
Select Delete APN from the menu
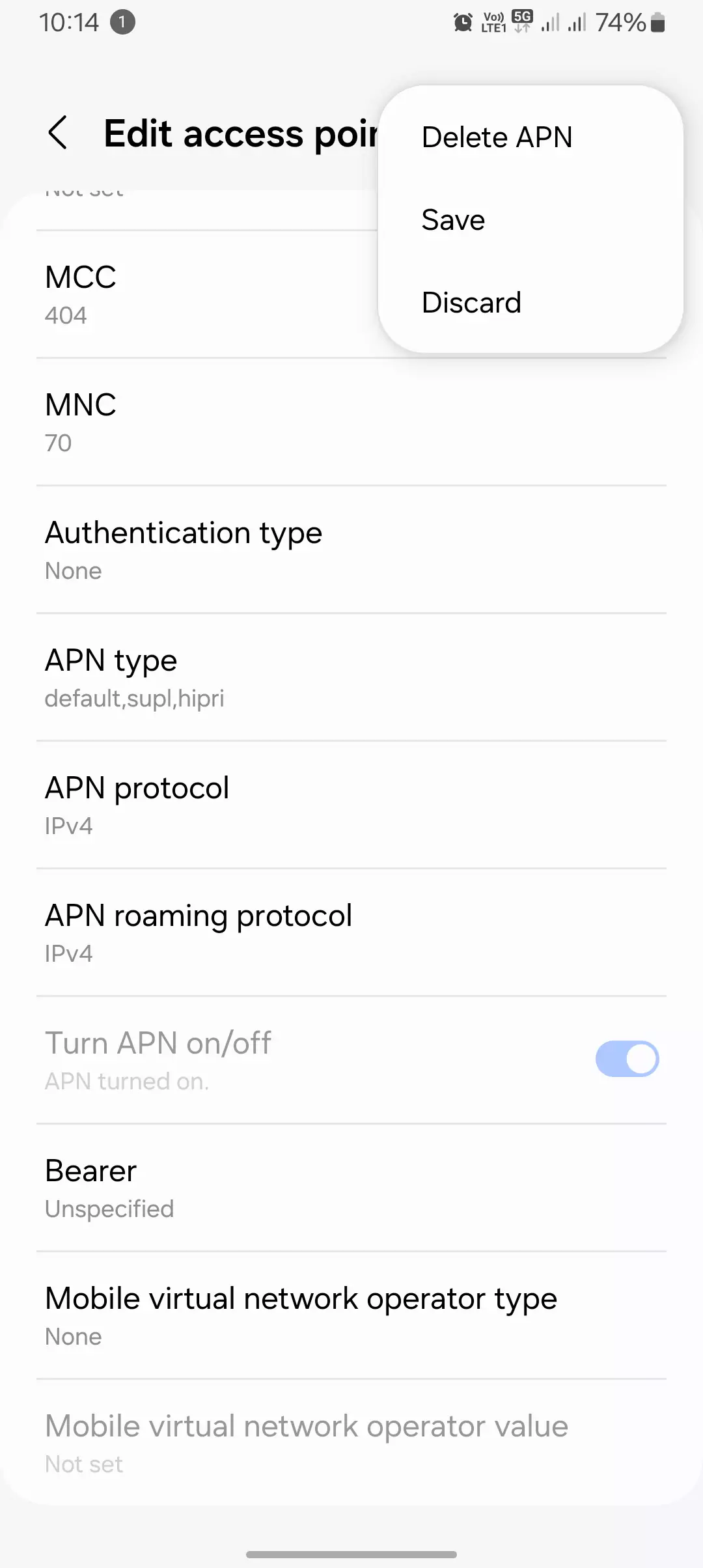(497, 137)
